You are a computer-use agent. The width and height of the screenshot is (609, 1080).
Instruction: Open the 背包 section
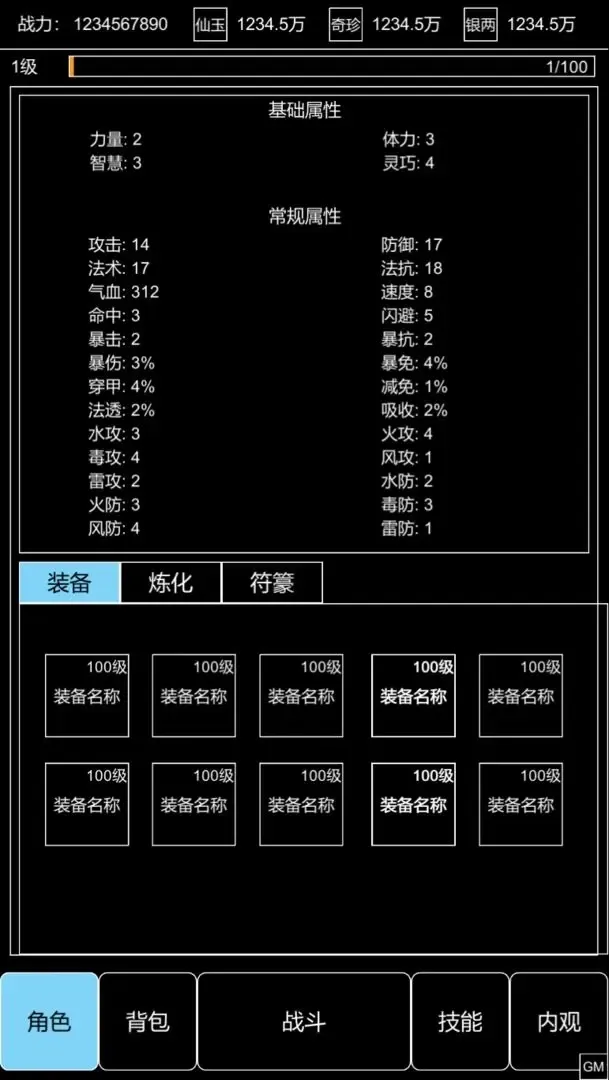coord(148,1021)
